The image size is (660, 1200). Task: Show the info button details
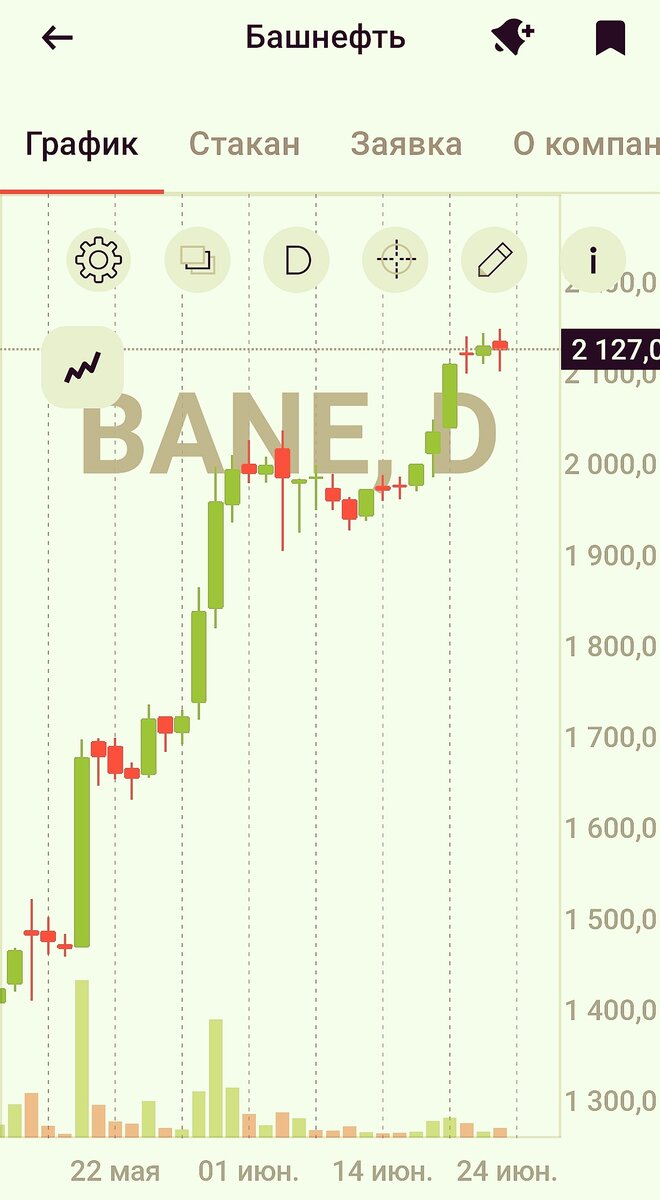[x=592, y=261]
